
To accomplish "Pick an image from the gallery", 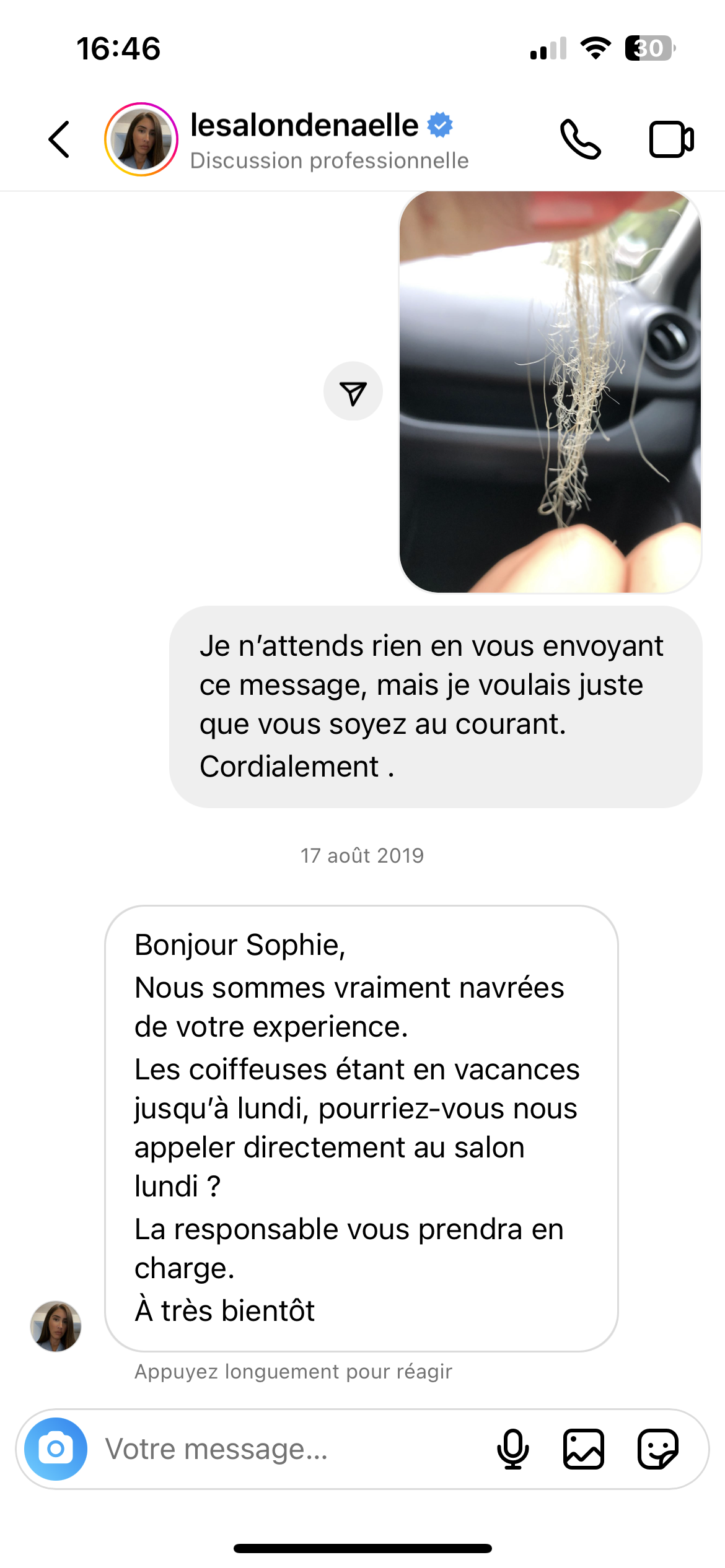I will (584, 1449).
